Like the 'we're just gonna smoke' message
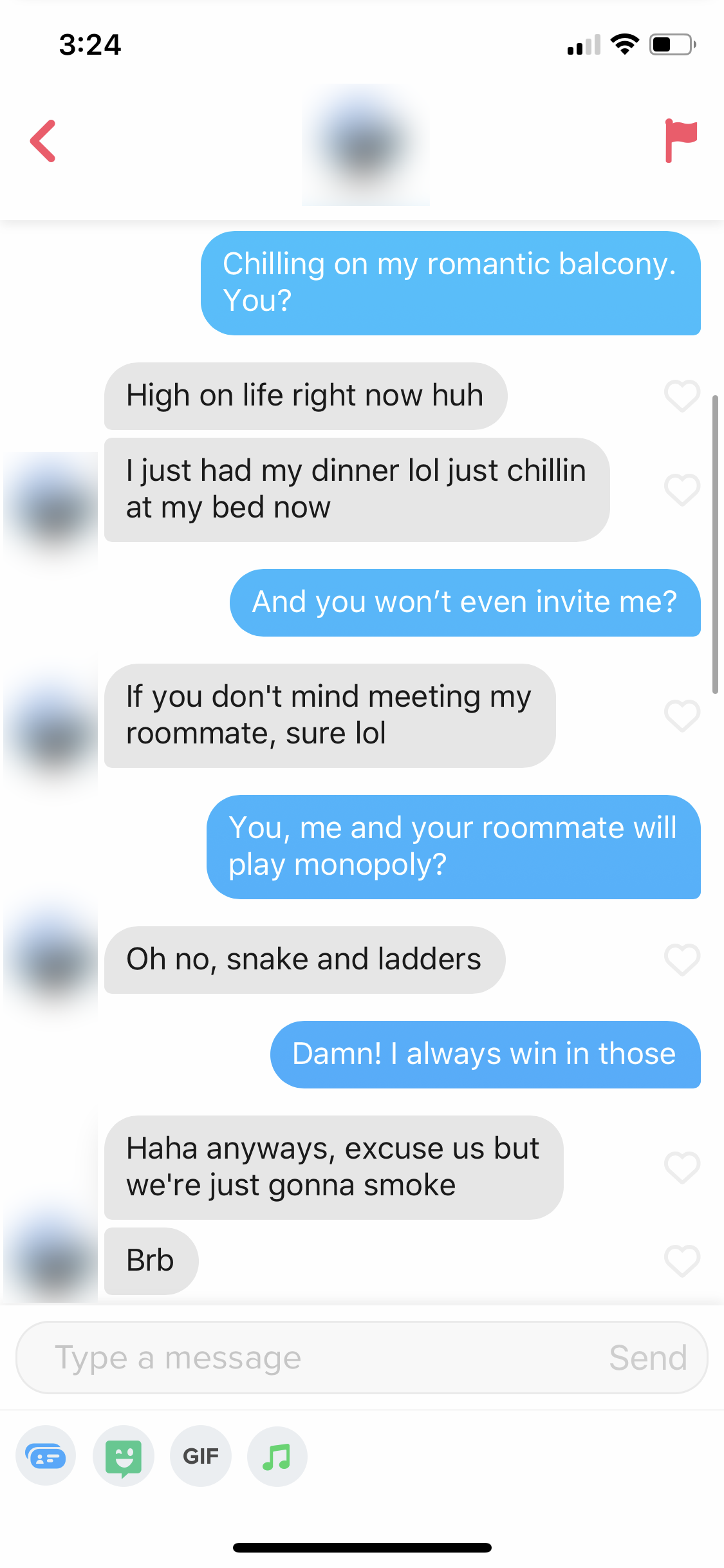The height and width of the screenshot is (1568, 724). coord(682,1168)
